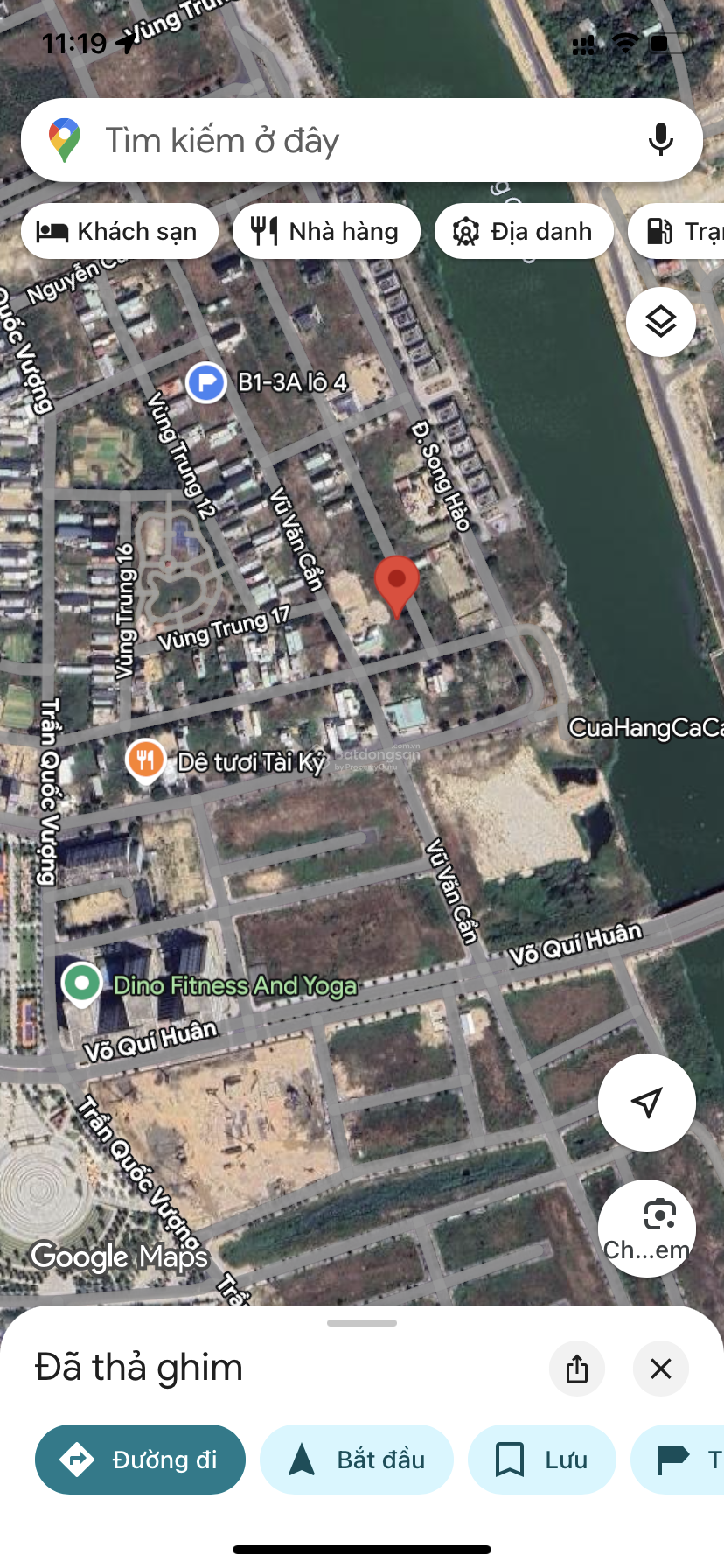Close the dropped pin panel
The height and width of the screenshot is (1568, 724).
[x=661, y=1368]
